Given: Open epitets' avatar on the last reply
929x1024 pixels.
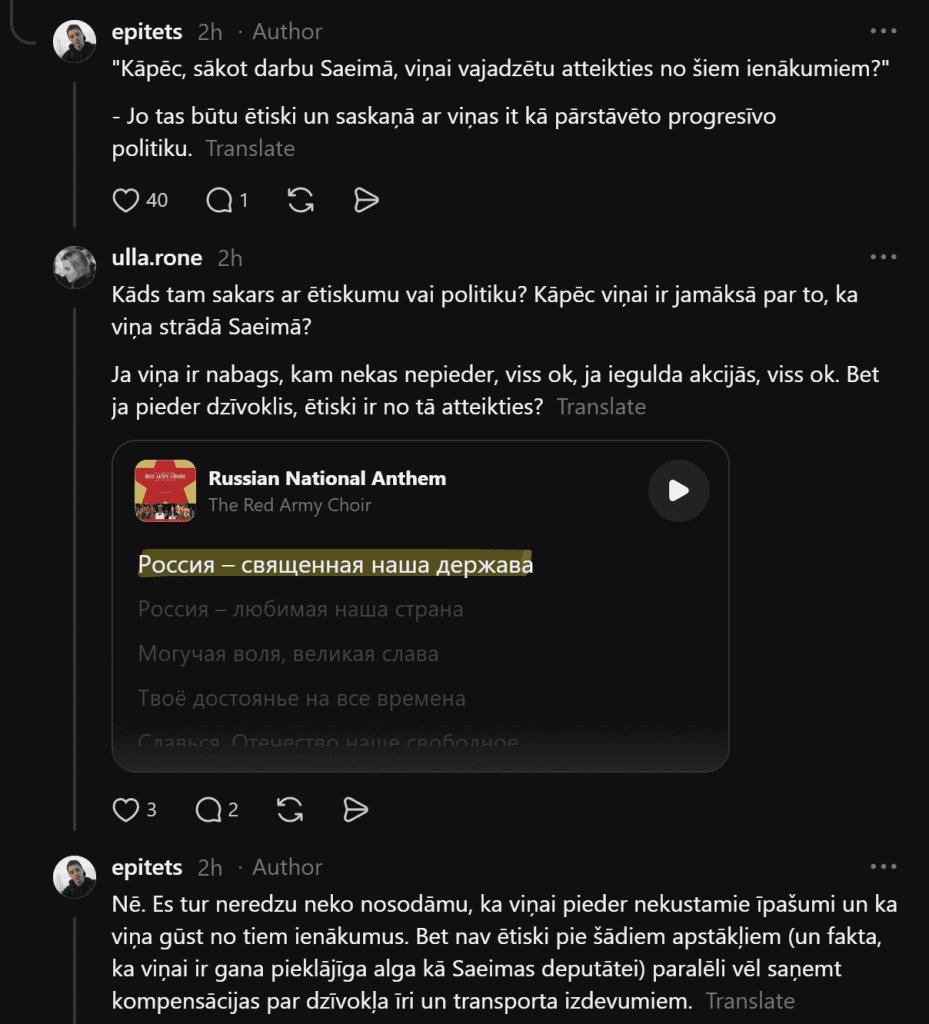Looking at the screenshot, I should tap(74, 877).
